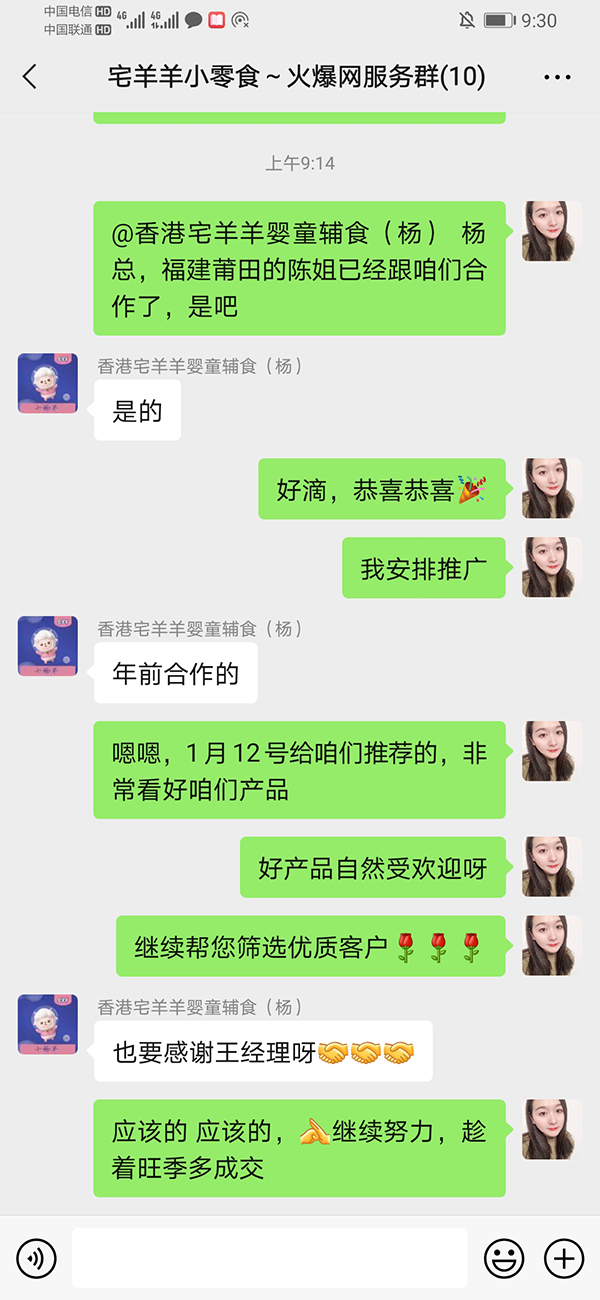600x1300 pixels.
Task: Switch to voice message input
Action: click(x=36, y=1257)
